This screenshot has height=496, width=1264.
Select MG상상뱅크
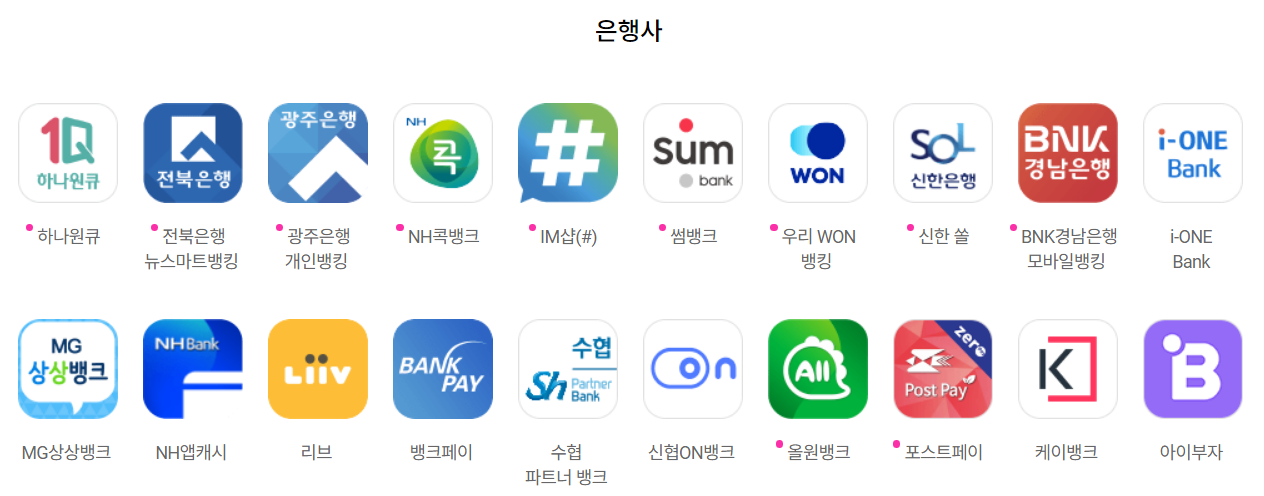click(68, 369)
